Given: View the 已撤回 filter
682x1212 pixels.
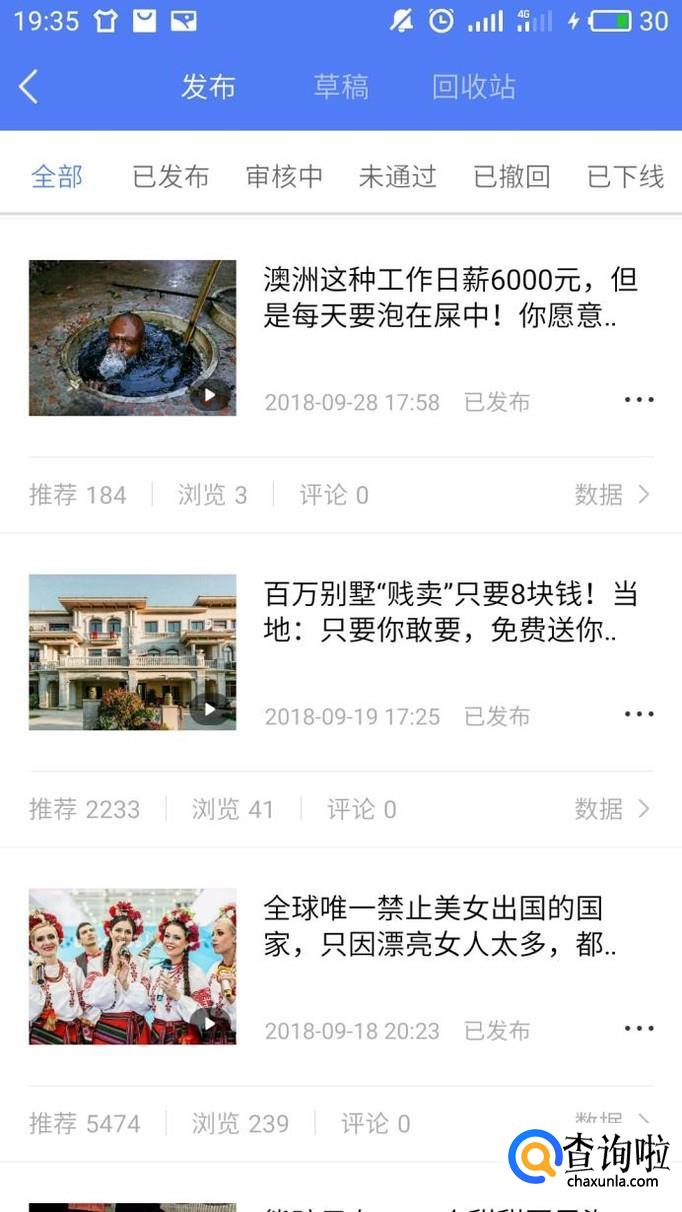Looking at the screenshot, I should pyautogui.click(x=511, y=177).
